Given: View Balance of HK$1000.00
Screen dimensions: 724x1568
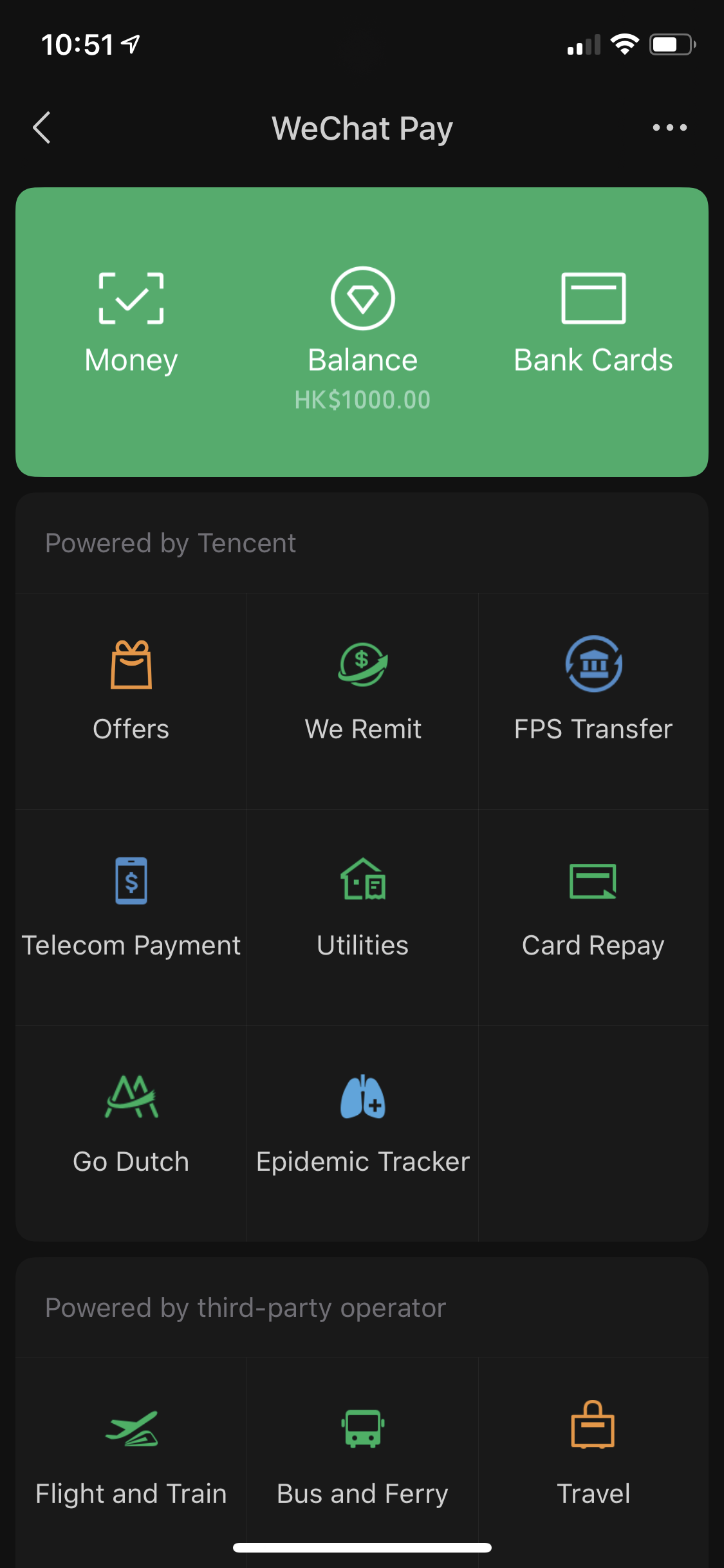Looking at the screenshot, I should click(362, 336).
